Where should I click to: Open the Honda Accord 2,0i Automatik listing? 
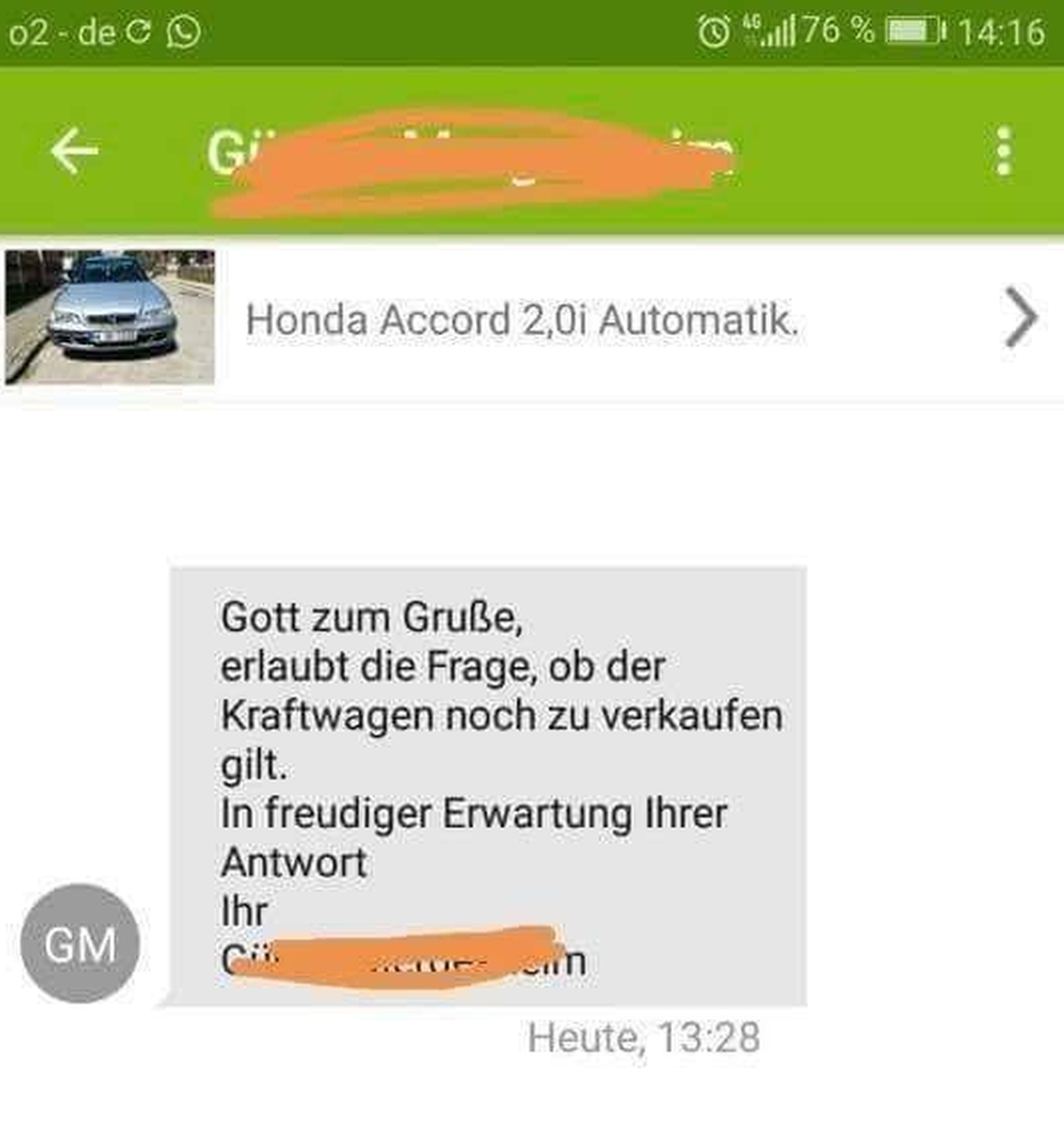(x=523, y=319)
